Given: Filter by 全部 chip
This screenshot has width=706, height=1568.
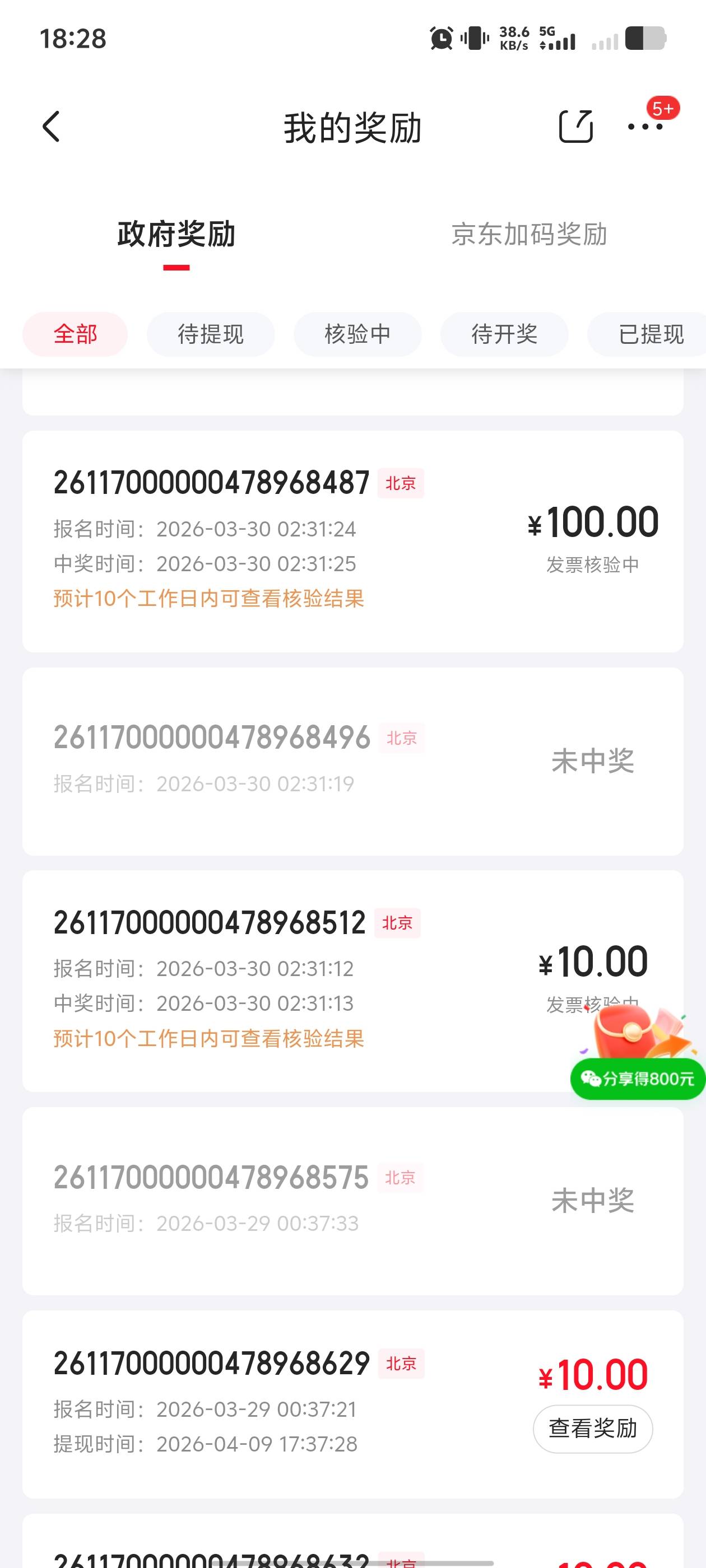Looking at the screenshot, I should (x=75, y=334).
